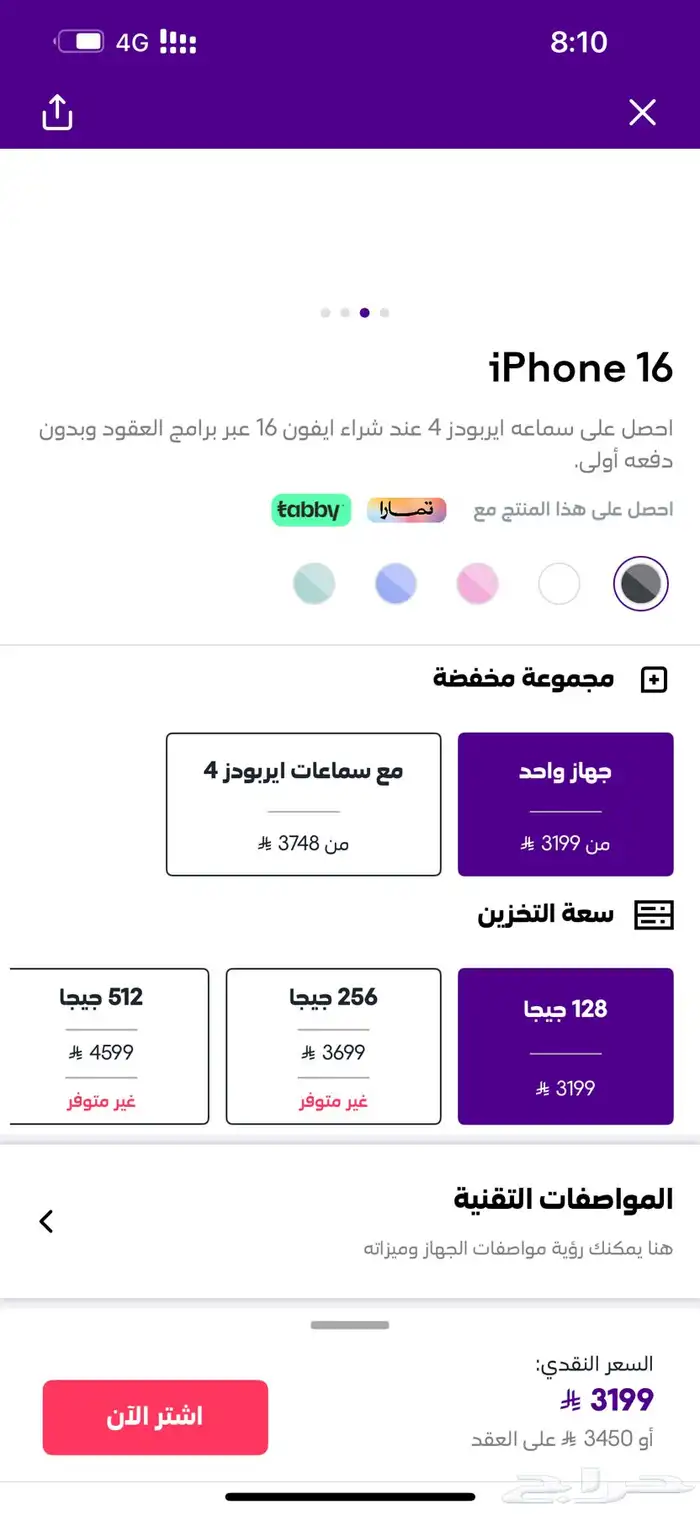Tap the share icon in the top bar
Screen dimensions: 700x1514
(x=57, y=112)
